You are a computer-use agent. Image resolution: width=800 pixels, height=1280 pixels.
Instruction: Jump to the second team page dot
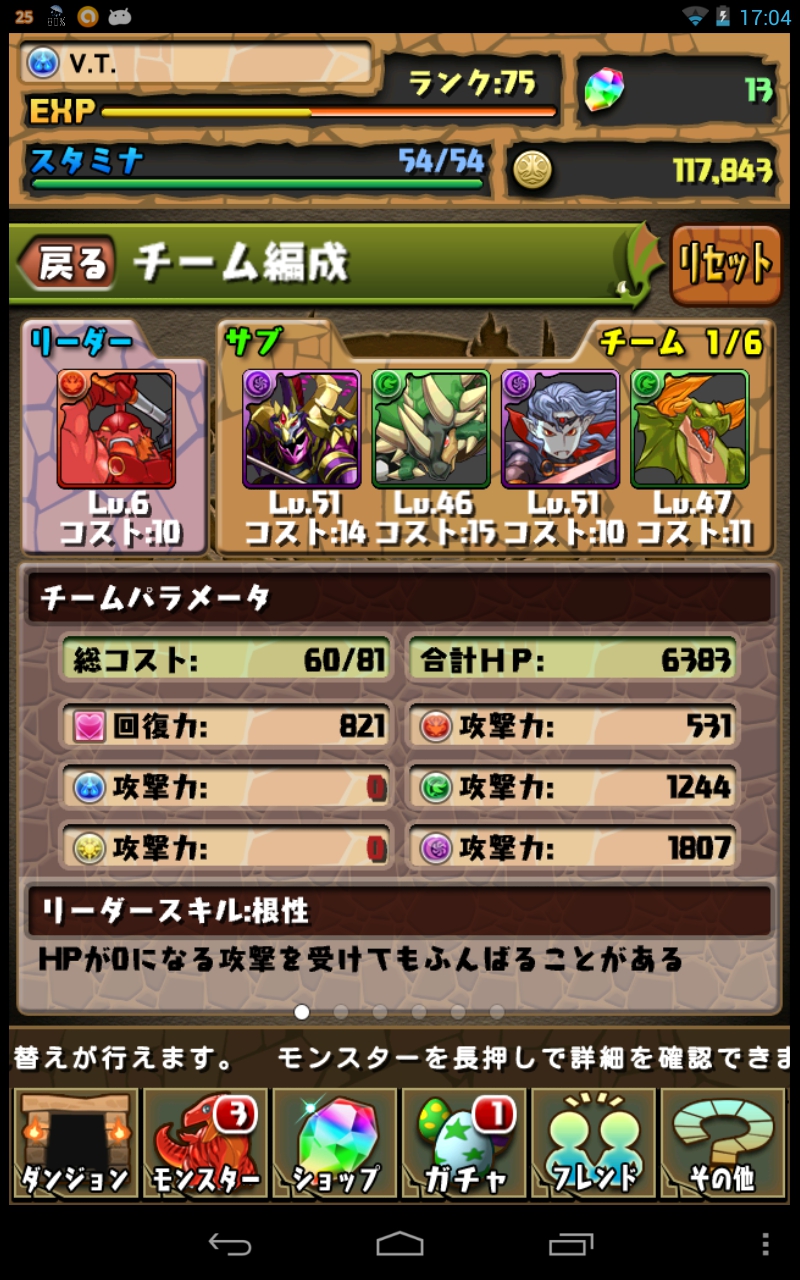pos(341,1012)
